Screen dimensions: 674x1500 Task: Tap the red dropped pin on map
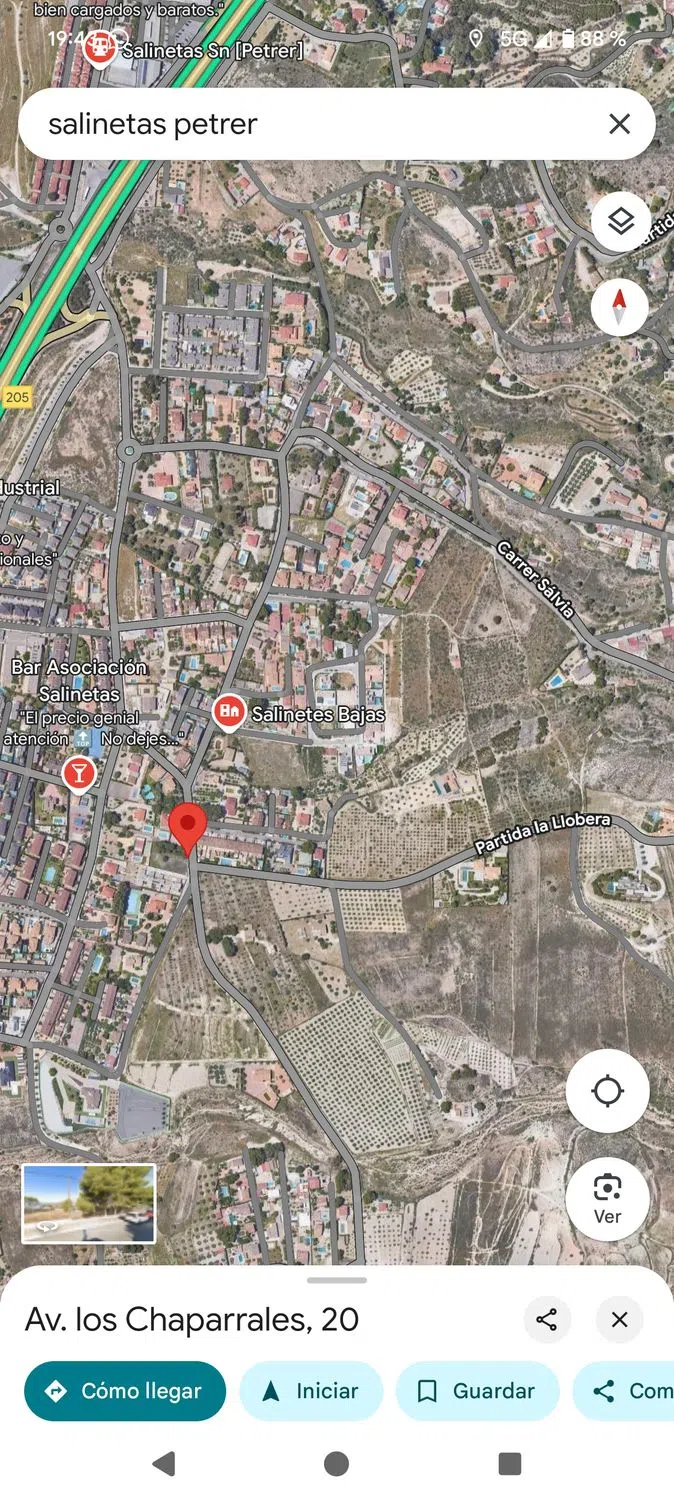[x=187, y=827]
